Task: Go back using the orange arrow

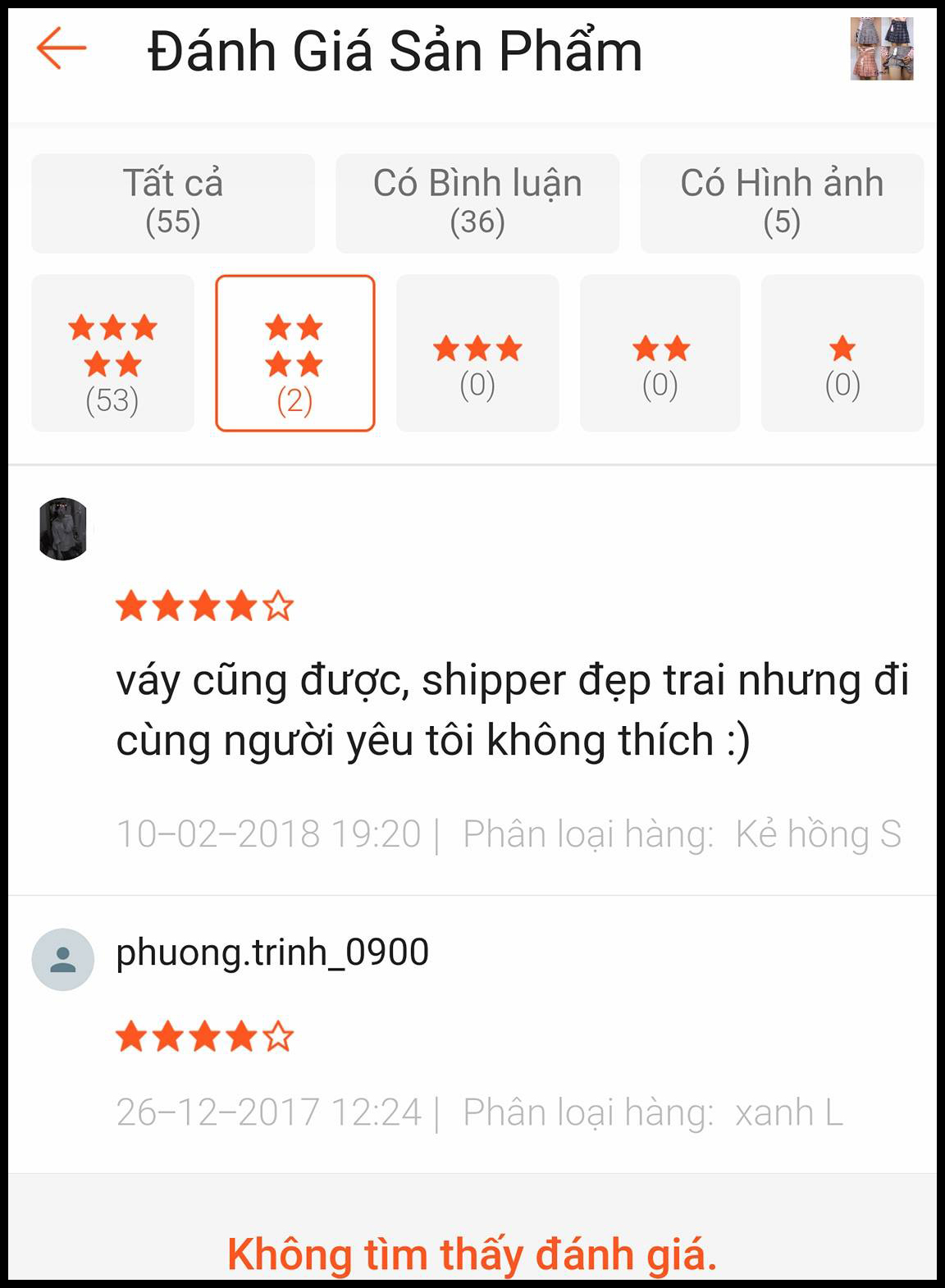Action: pos(62,48)
